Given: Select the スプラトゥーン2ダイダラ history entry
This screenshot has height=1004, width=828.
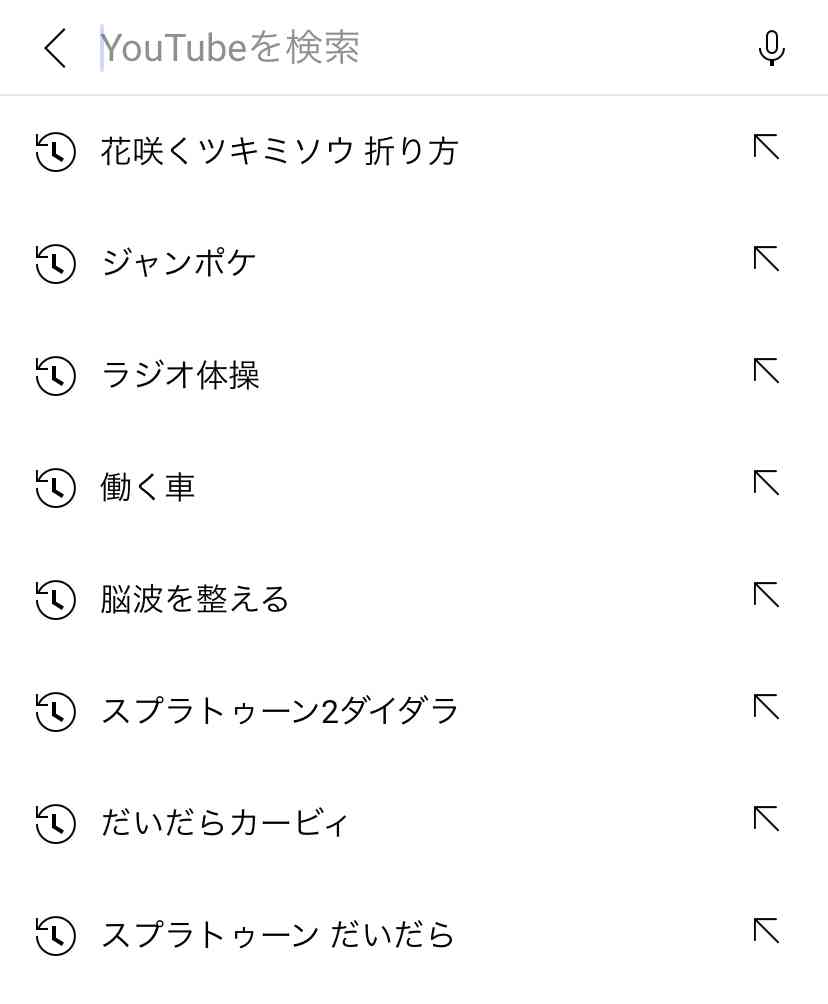Looking at the screenshot, I should (x=280, y=712).
